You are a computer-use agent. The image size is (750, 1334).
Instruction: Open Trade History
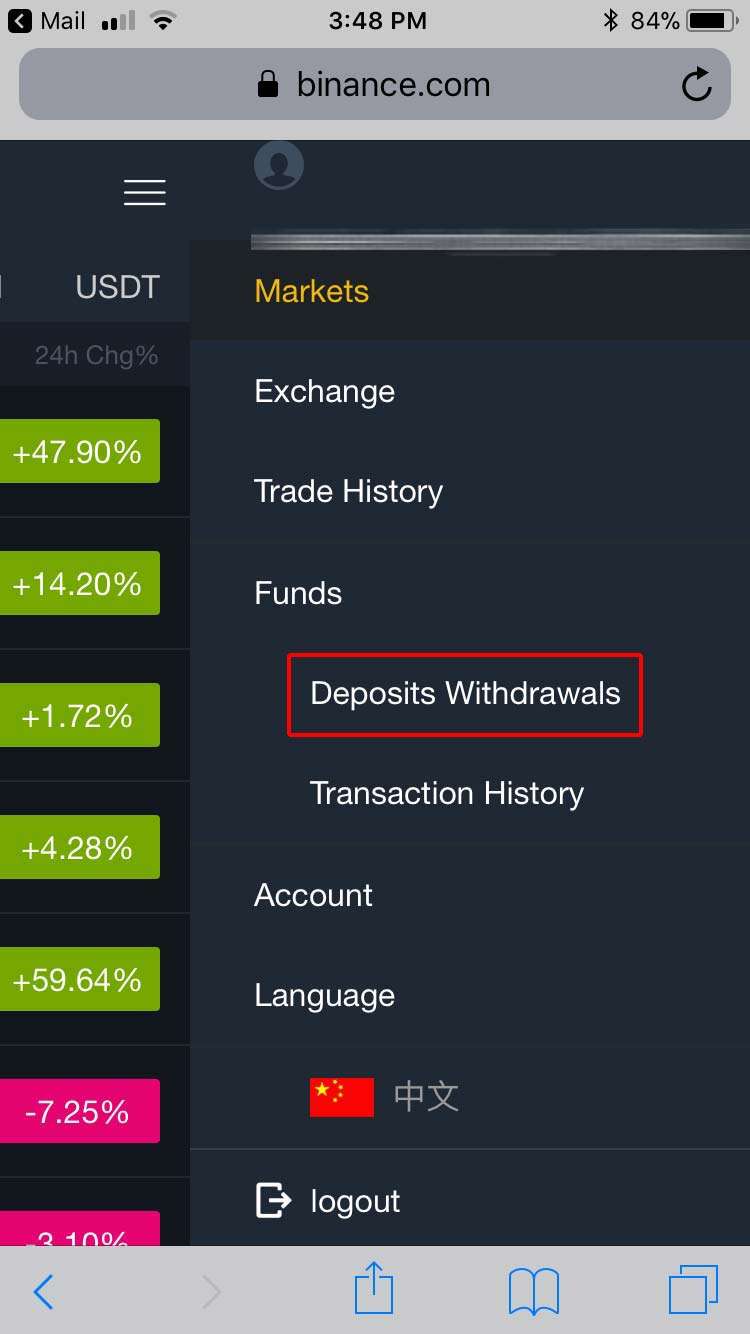click(348, 491)
